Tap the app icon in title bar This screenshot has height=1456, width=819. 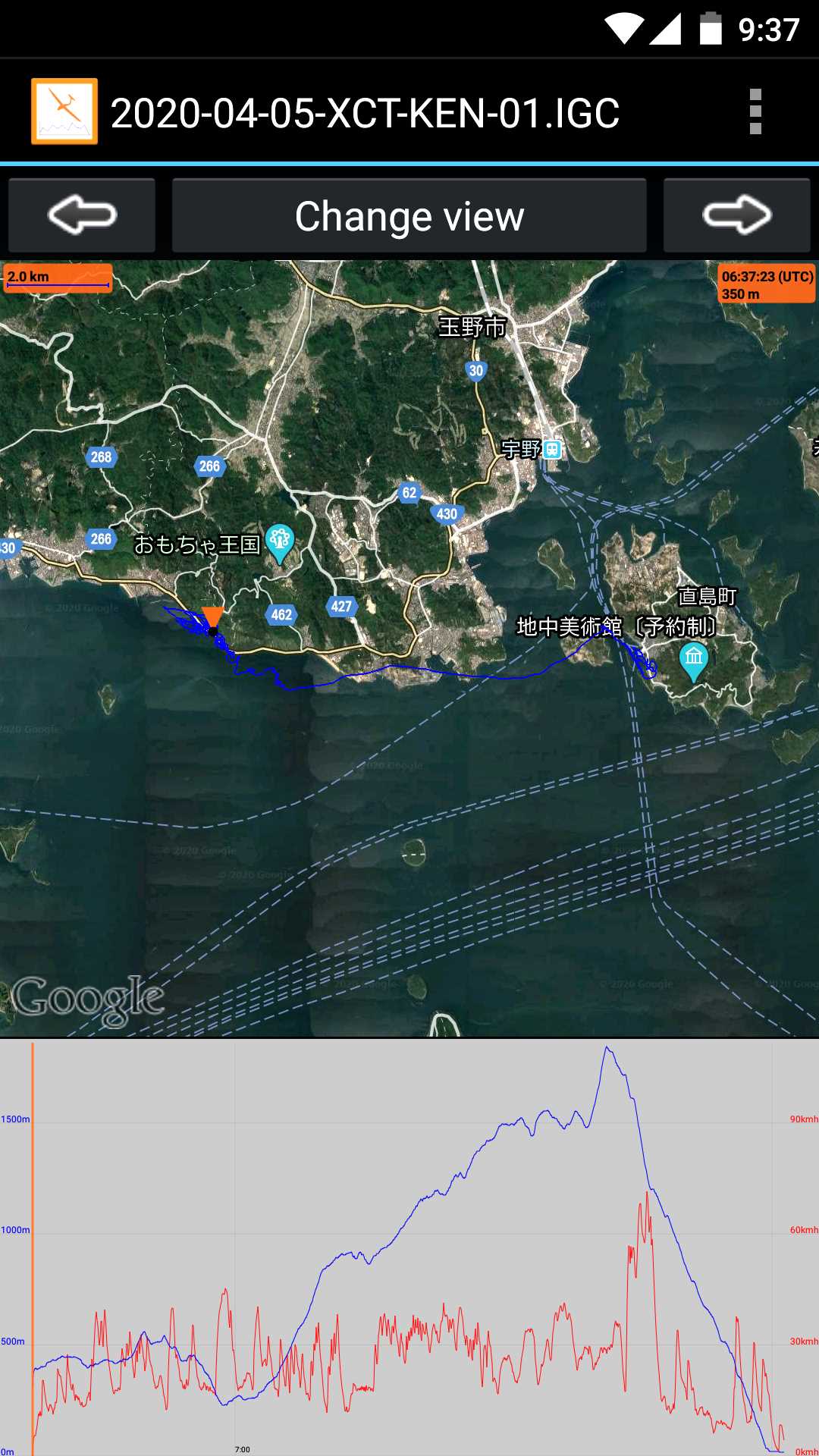tap(64, 111)
